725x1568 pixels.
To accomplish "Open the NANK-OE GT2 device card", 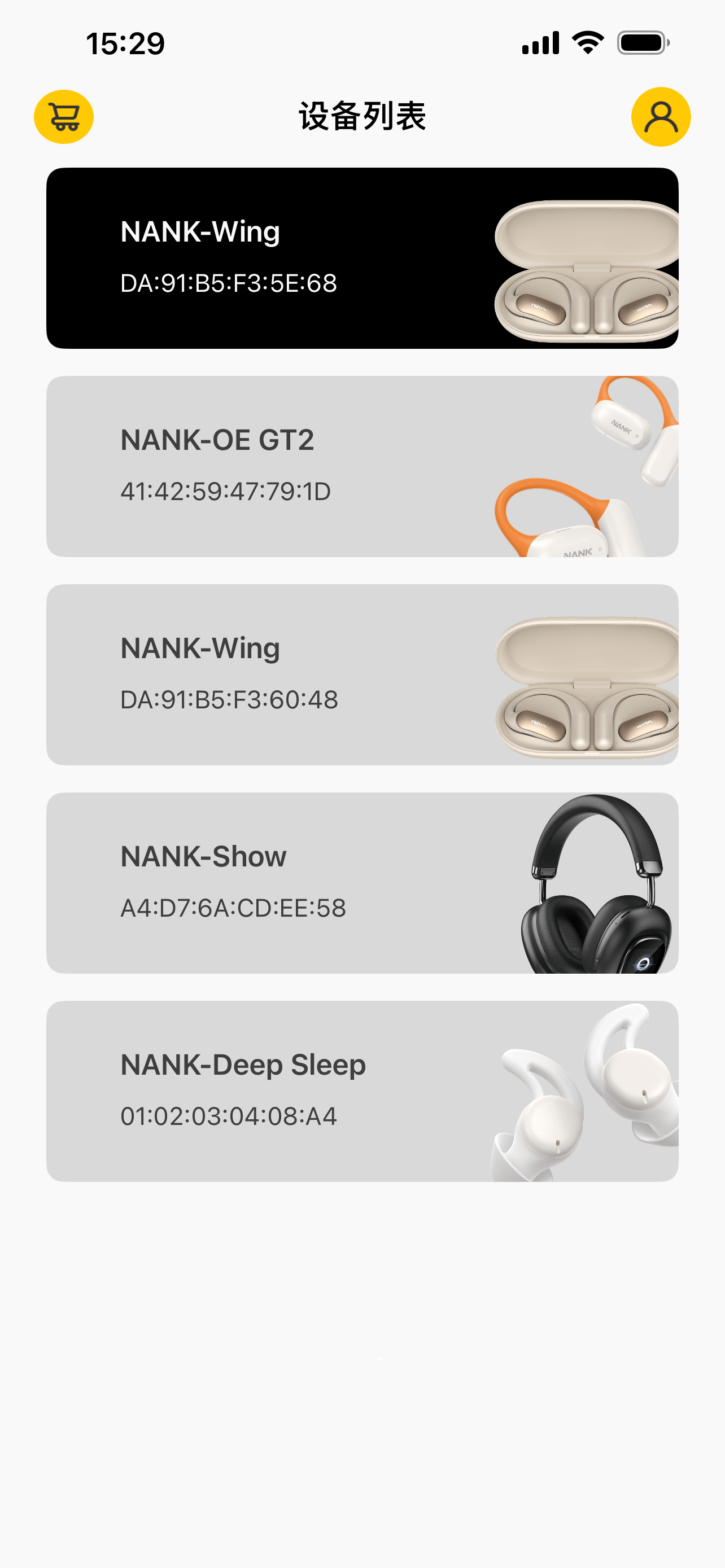I will pos(362,466).
